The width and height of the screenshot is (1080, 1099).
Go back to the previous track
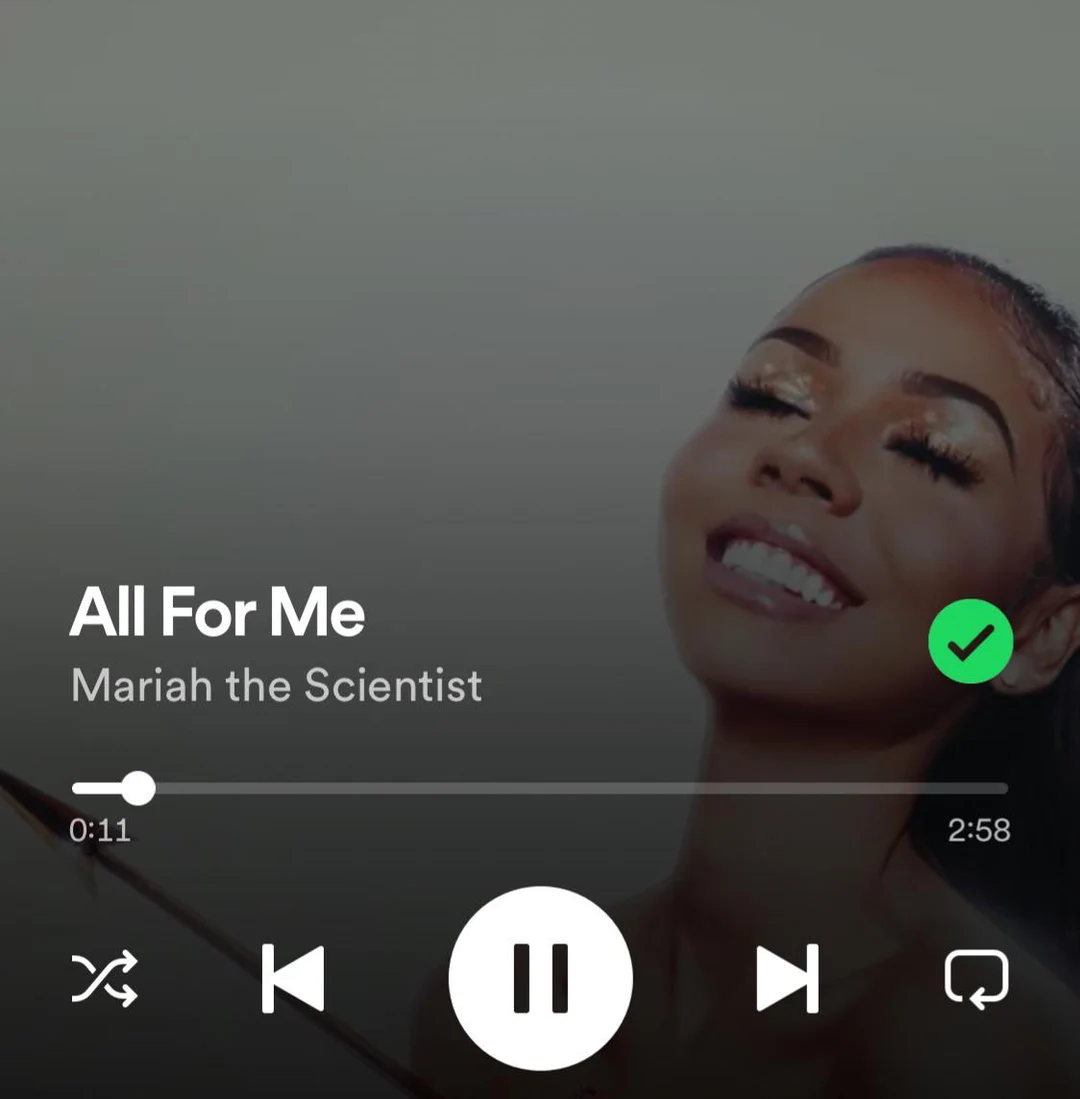(x=293, y=977)
